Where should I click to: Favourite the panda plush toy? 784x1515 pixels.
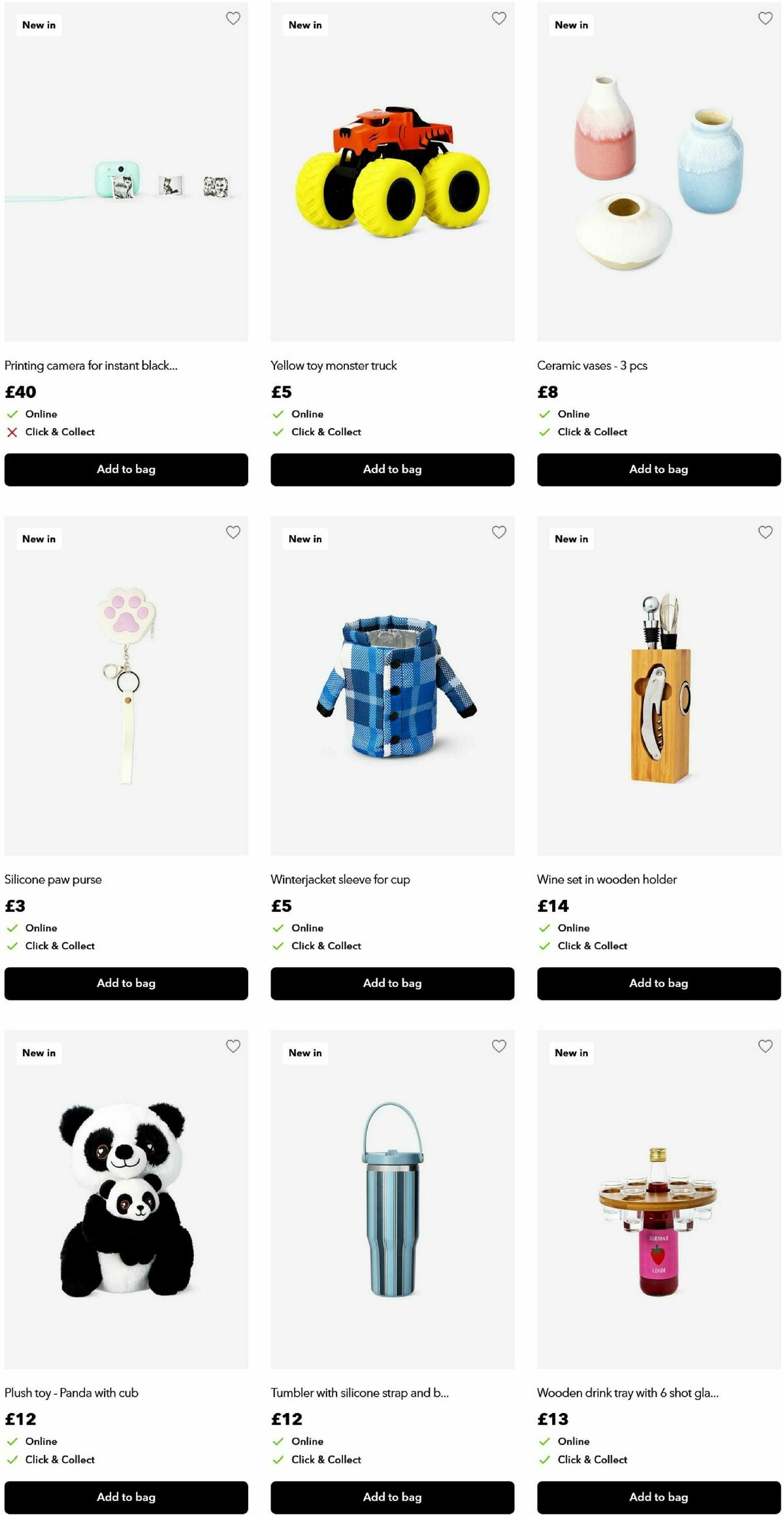coord(233,1046)
